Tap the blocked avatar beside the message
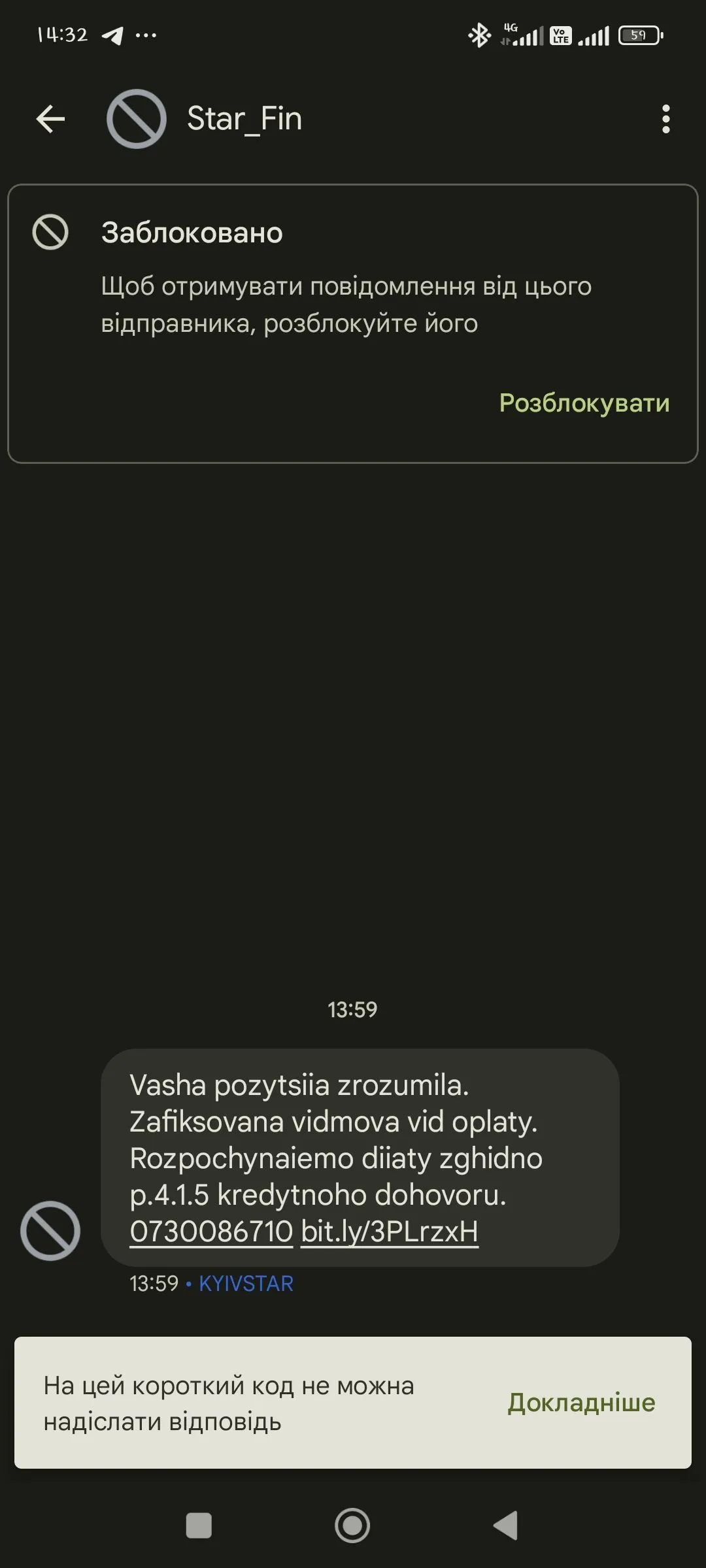706x1568 pixels. click(50, 1231)
